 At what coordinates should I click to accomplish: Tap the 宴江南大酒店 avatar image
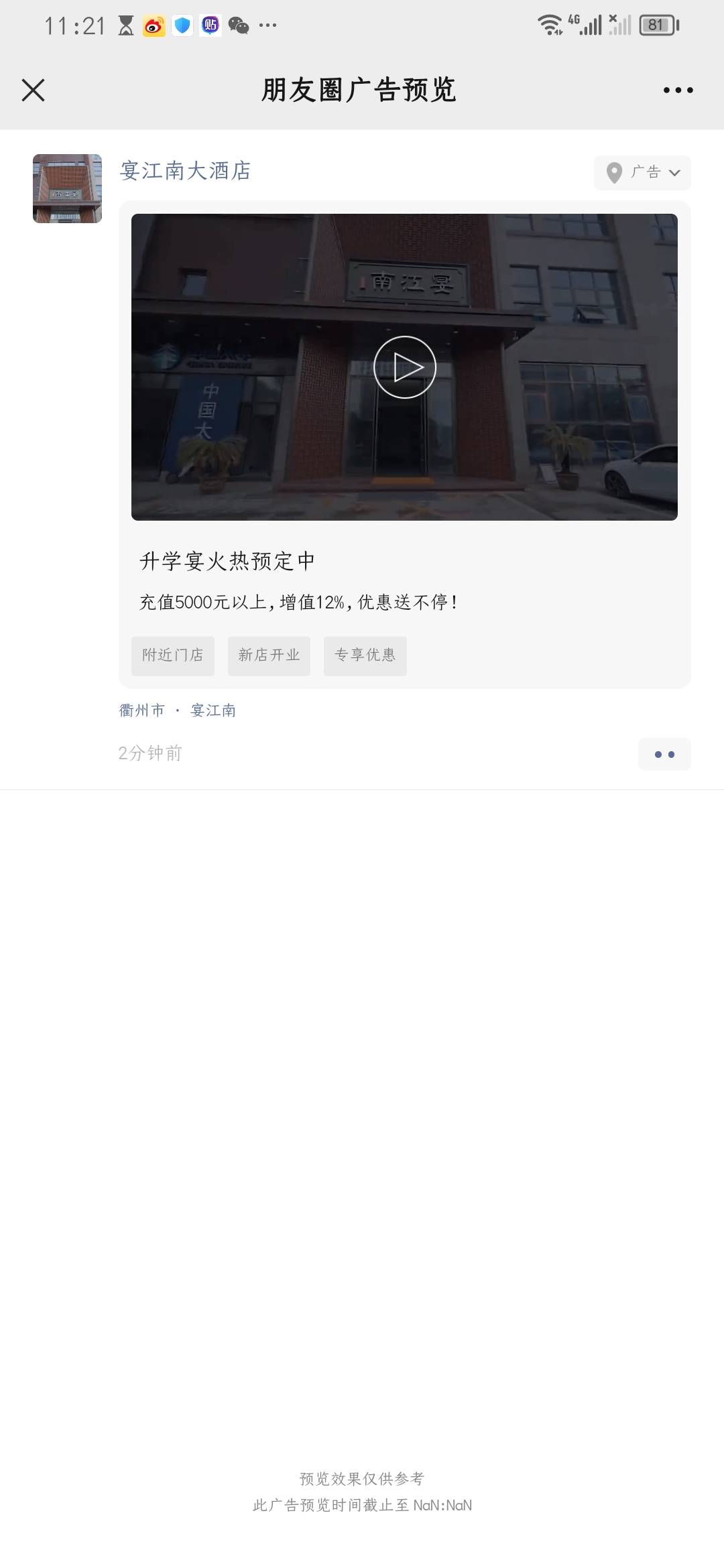pyautogui.click(x=67, y=188)
